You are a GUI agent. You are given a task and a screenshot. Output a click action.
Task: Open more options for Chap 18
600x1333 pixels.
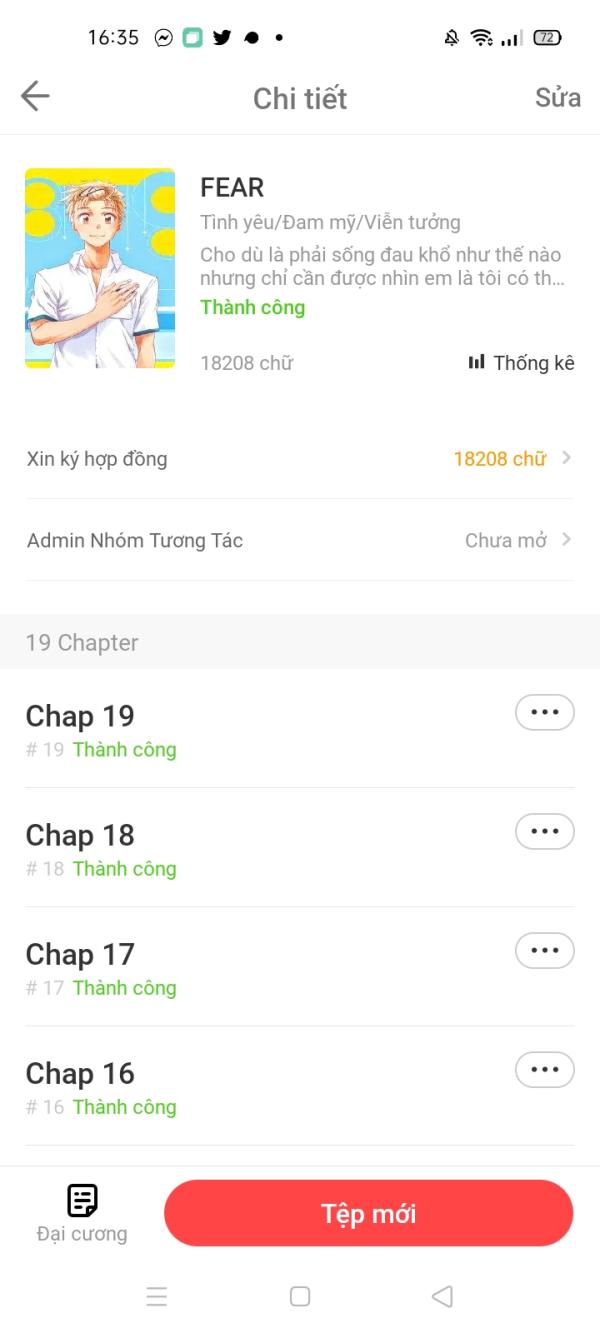[x=545, y=831]
